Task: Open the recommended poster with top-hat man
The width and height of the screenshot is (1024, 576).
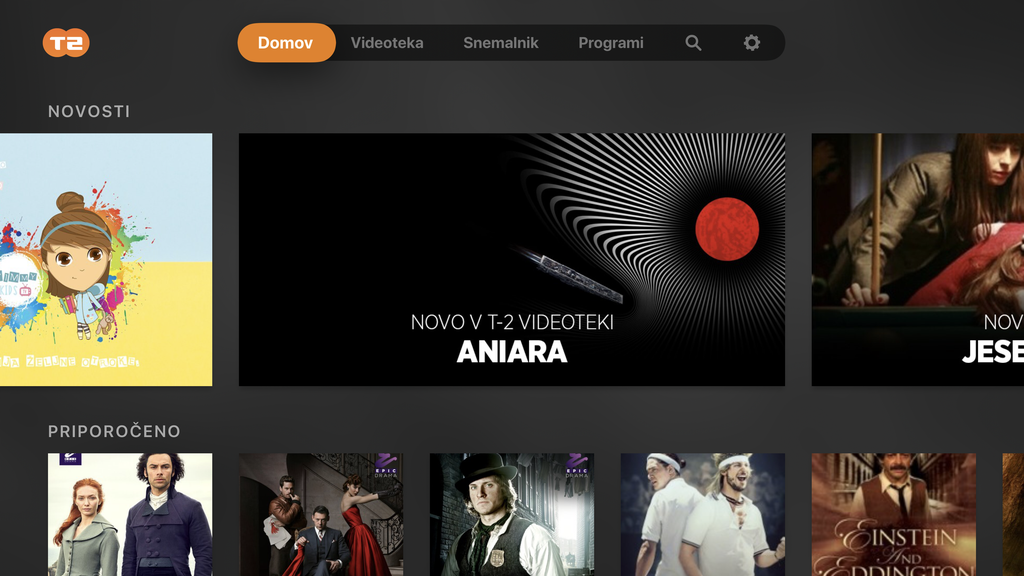Action: (x=511, y=514)
